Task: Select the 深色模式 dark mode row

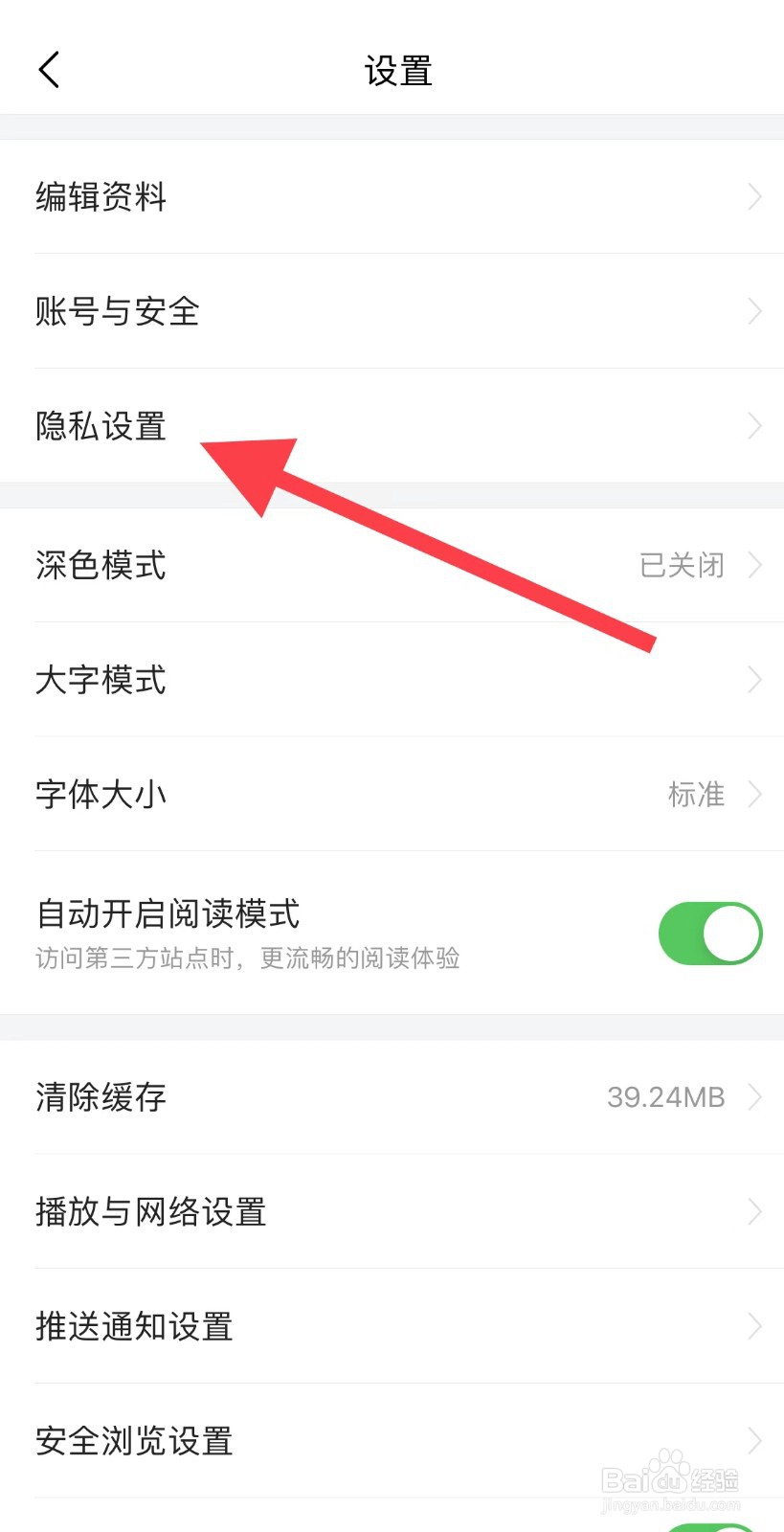Action: point(101,565)
